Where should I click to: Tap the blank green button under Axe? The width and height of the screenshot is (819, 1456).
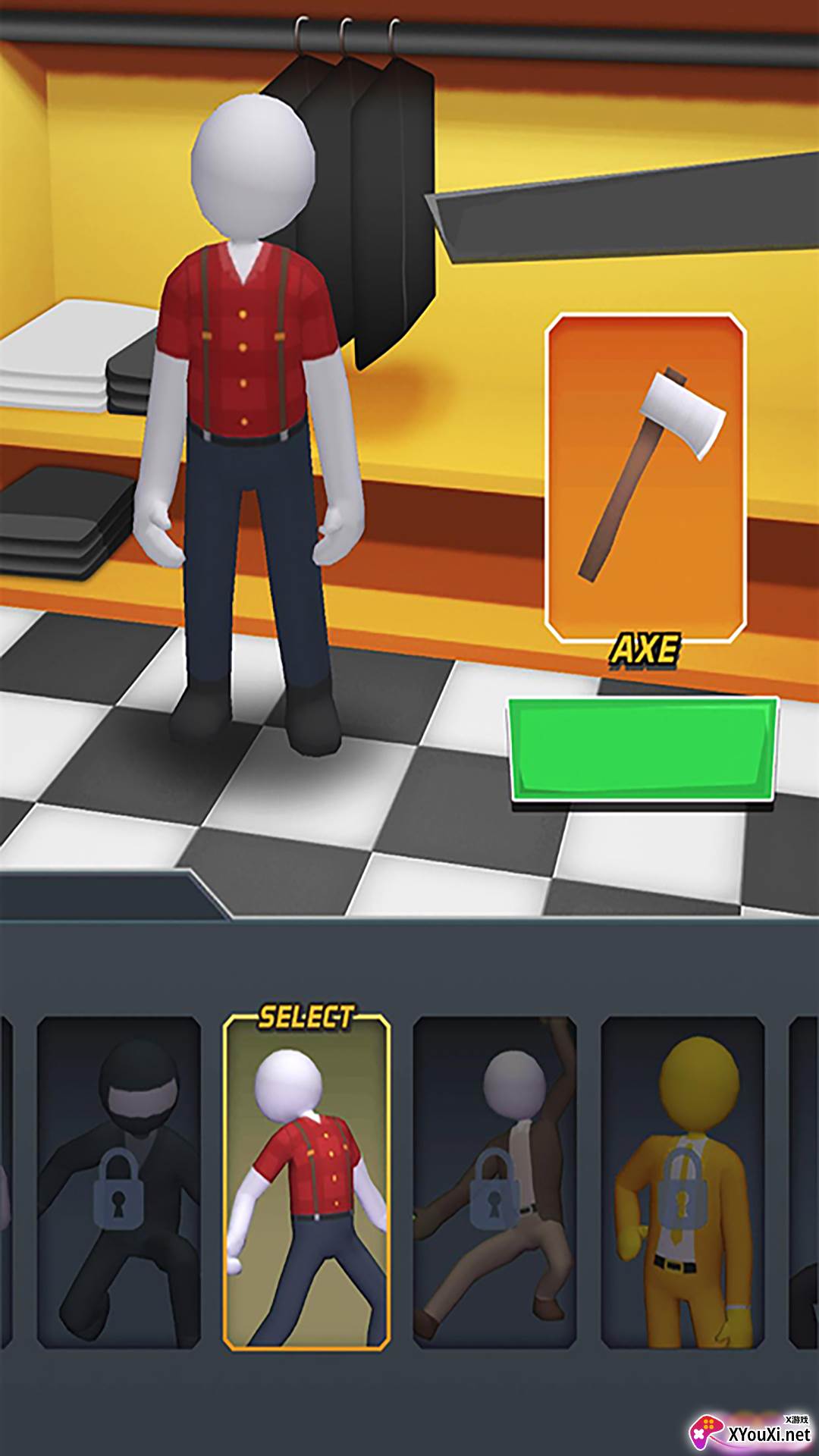643,749
